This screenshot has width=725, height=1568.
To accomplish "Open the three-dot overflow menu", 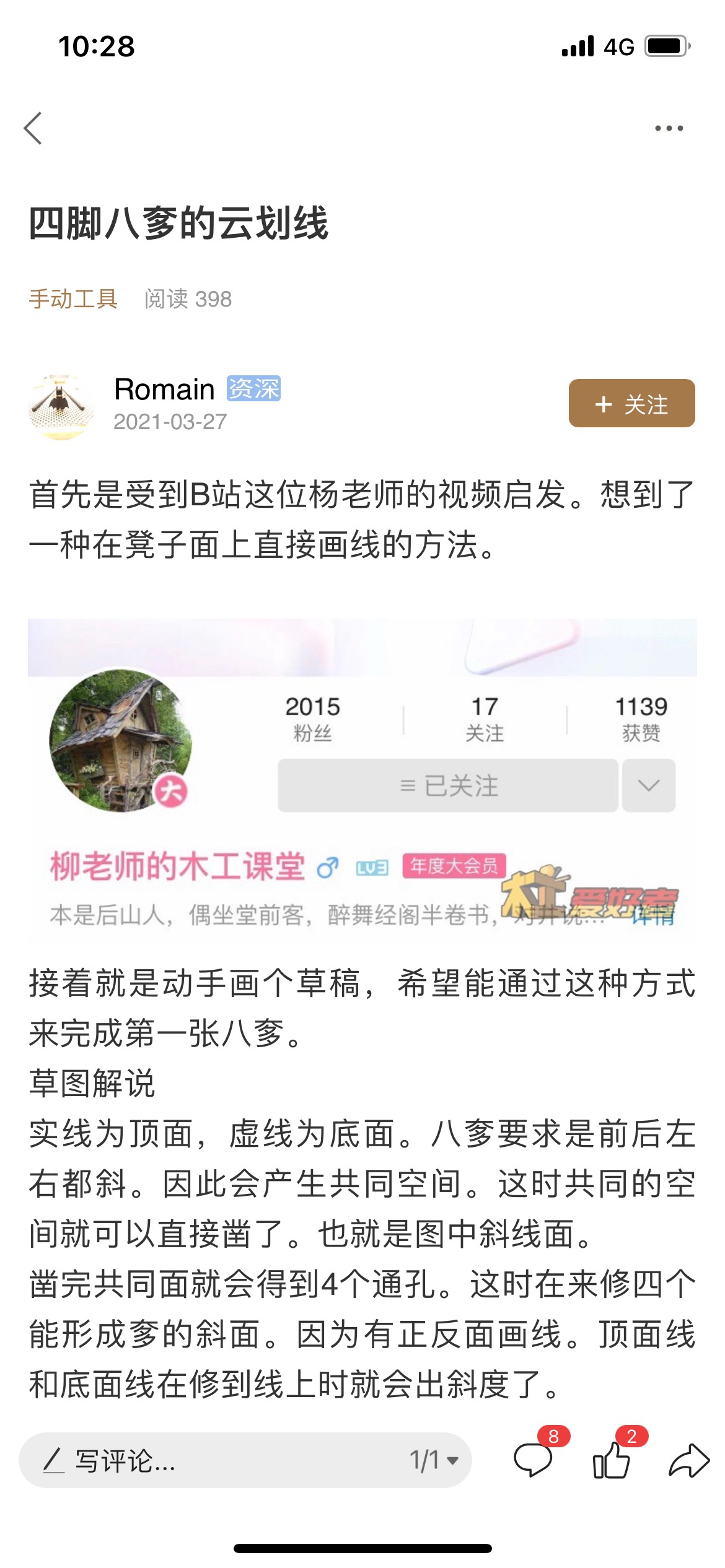I will pos(669,128).
